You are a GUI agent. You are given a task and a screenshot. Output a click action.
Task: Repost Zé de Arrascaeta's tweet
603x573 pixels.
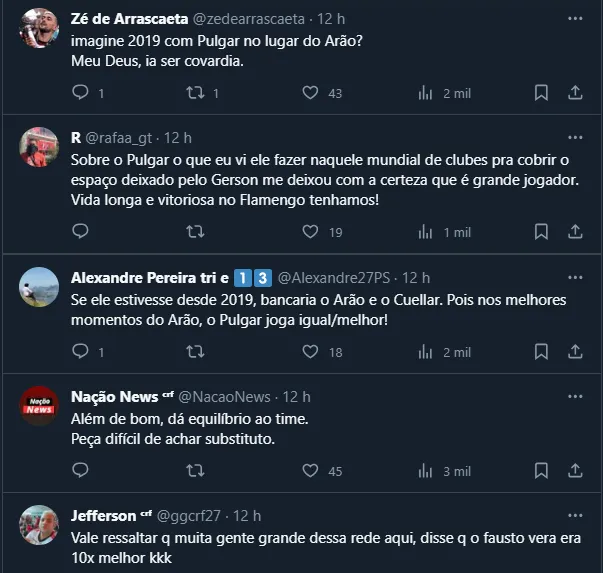point(196,92)
